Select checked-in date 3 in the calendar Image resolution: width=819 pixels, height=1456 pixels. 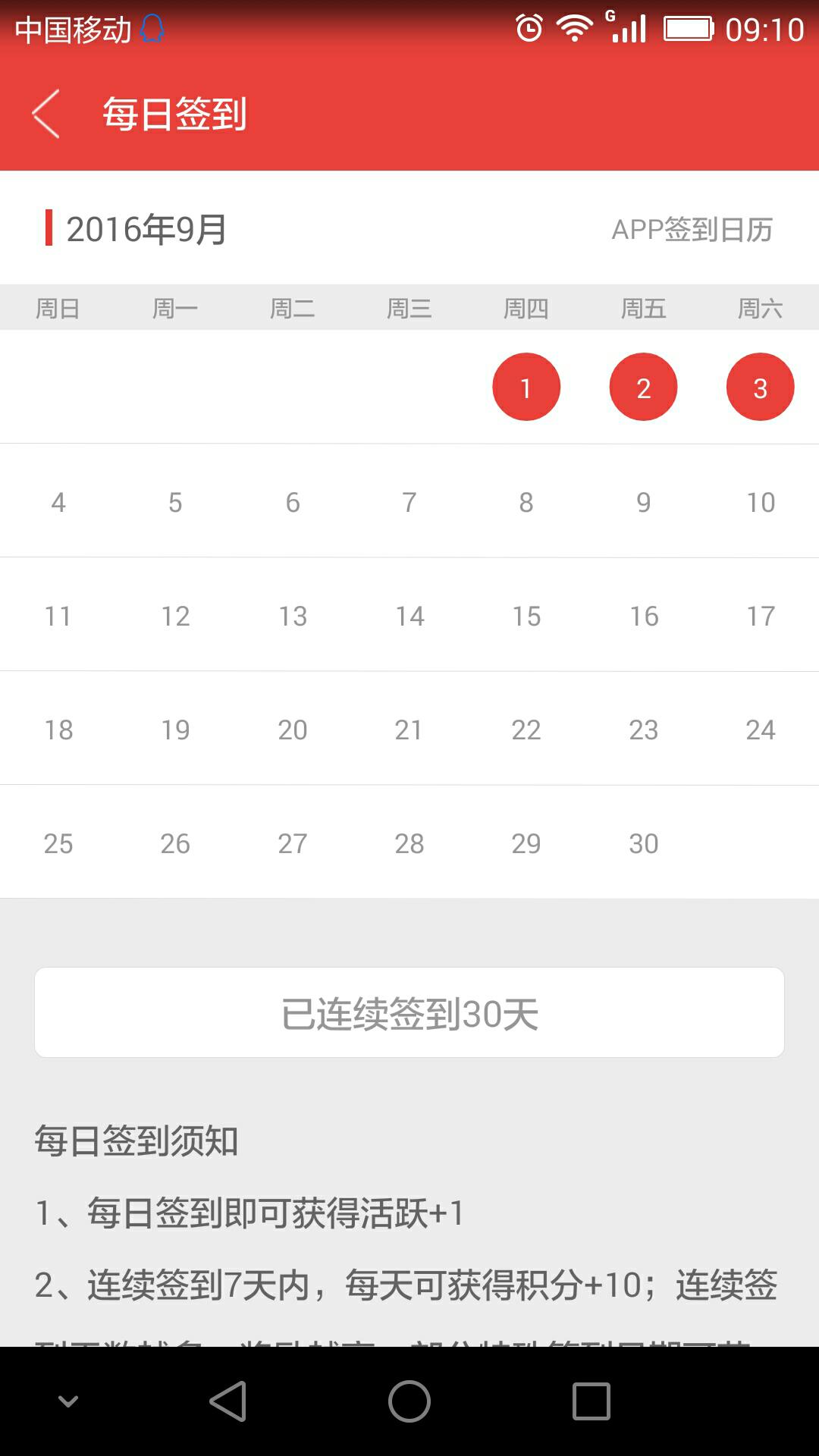click(x=760, y=388)
